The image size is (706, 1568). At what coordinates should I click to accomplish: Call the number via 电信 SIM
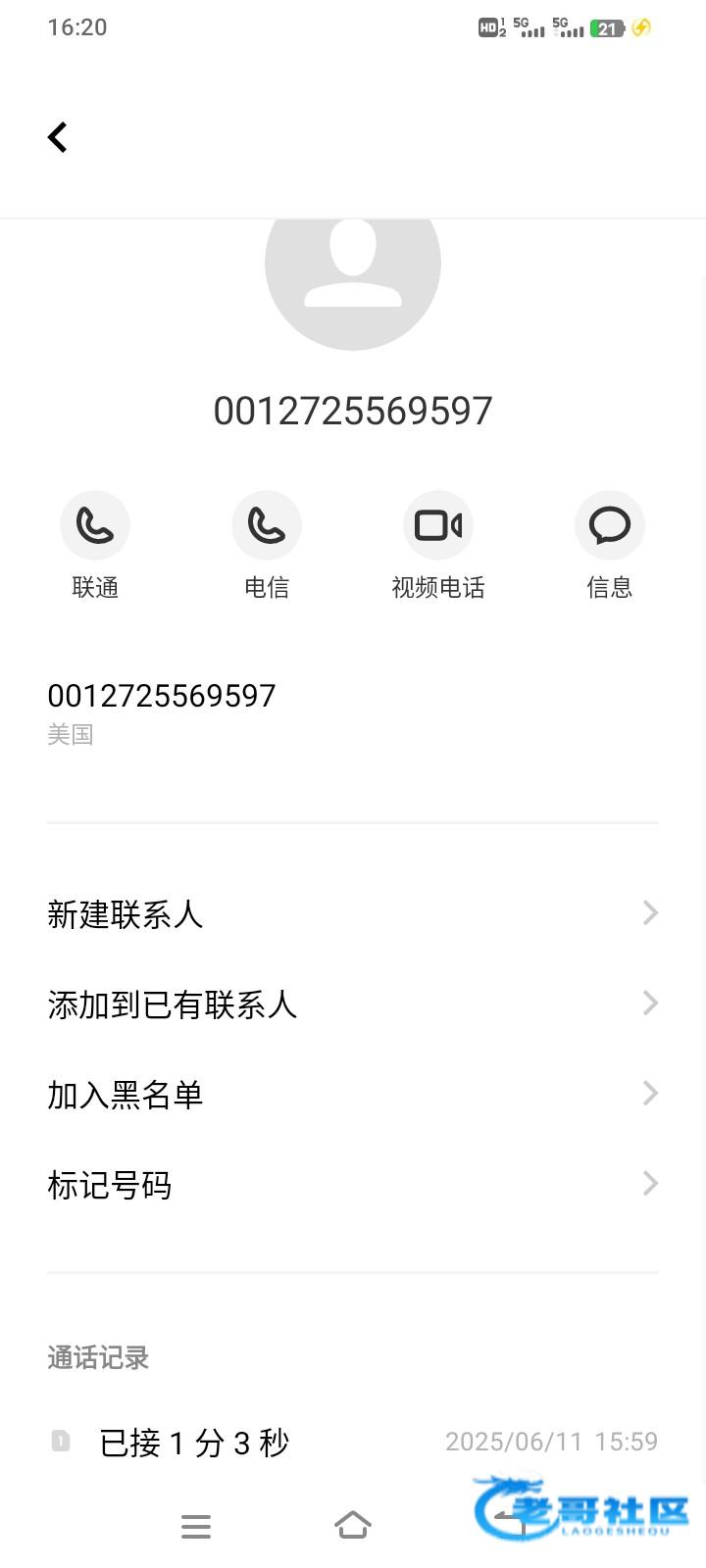(x=267, y=526)
